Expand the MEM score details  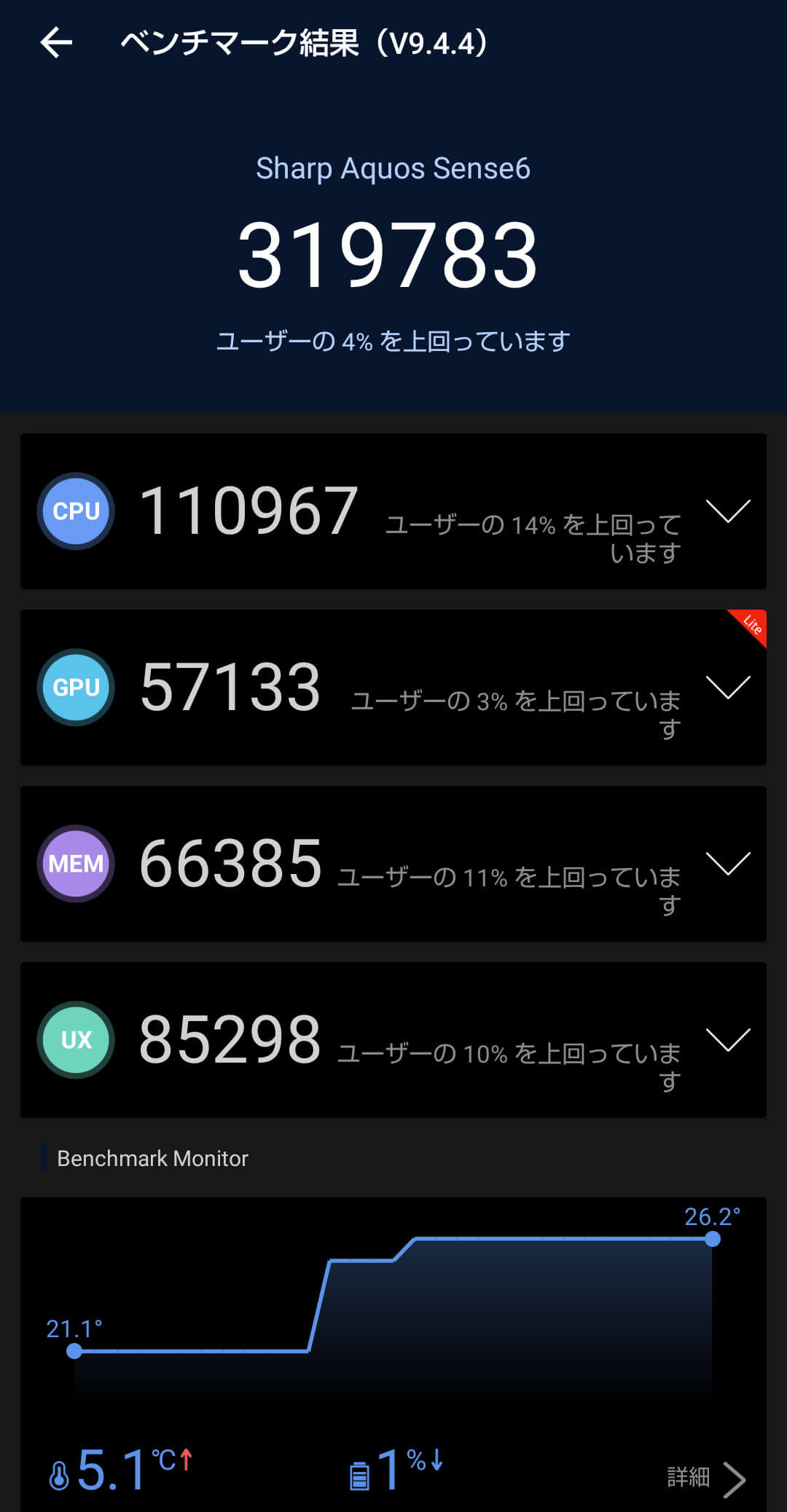[728, 864]
